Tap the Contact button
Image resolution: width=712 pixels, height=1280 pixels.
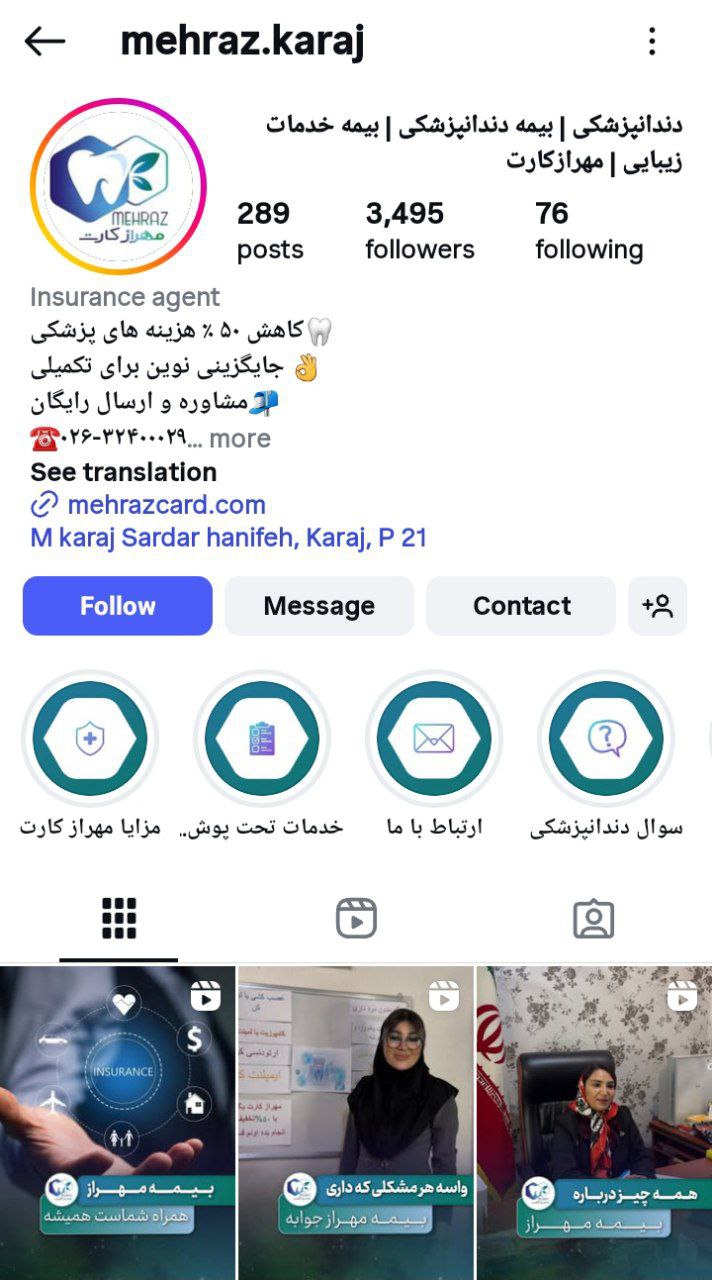tap(521, 606)
